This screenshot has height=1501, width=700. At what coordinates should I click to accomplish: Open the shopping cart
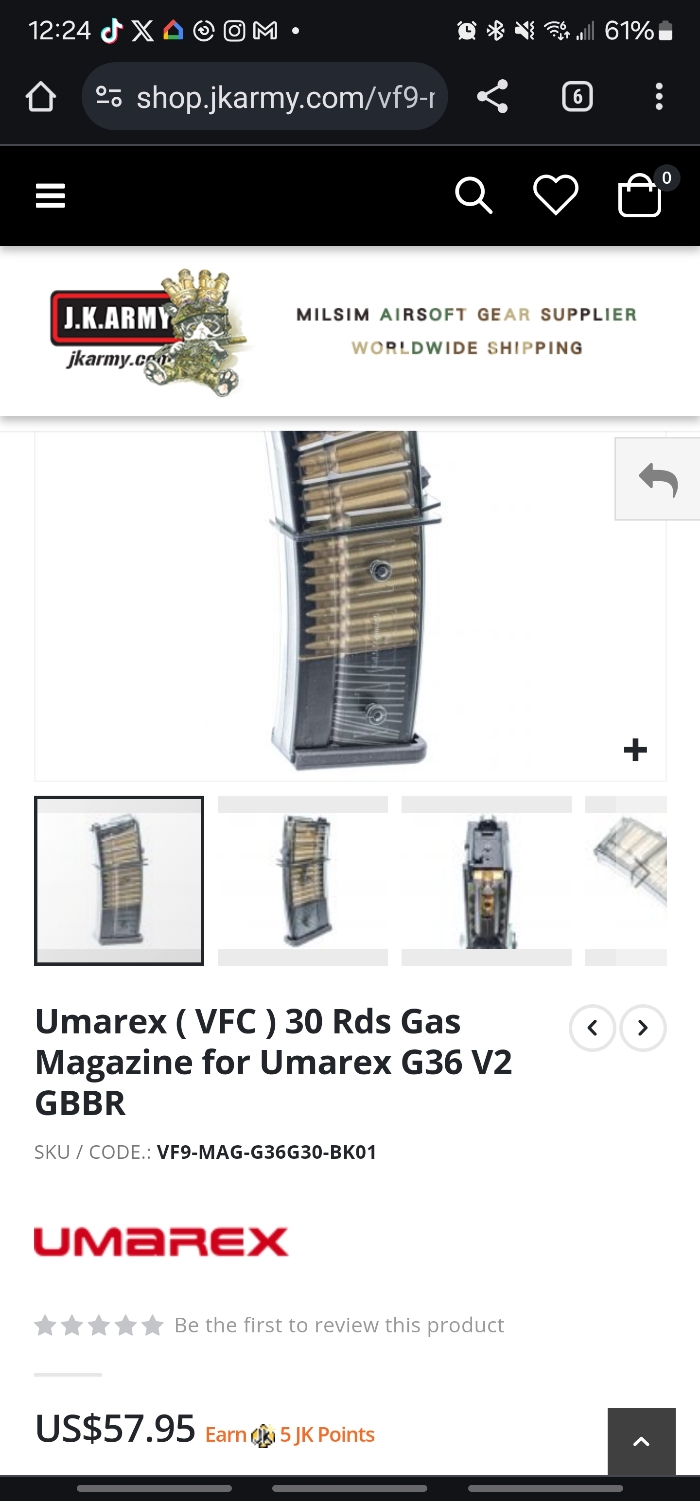tap(641, 194)
